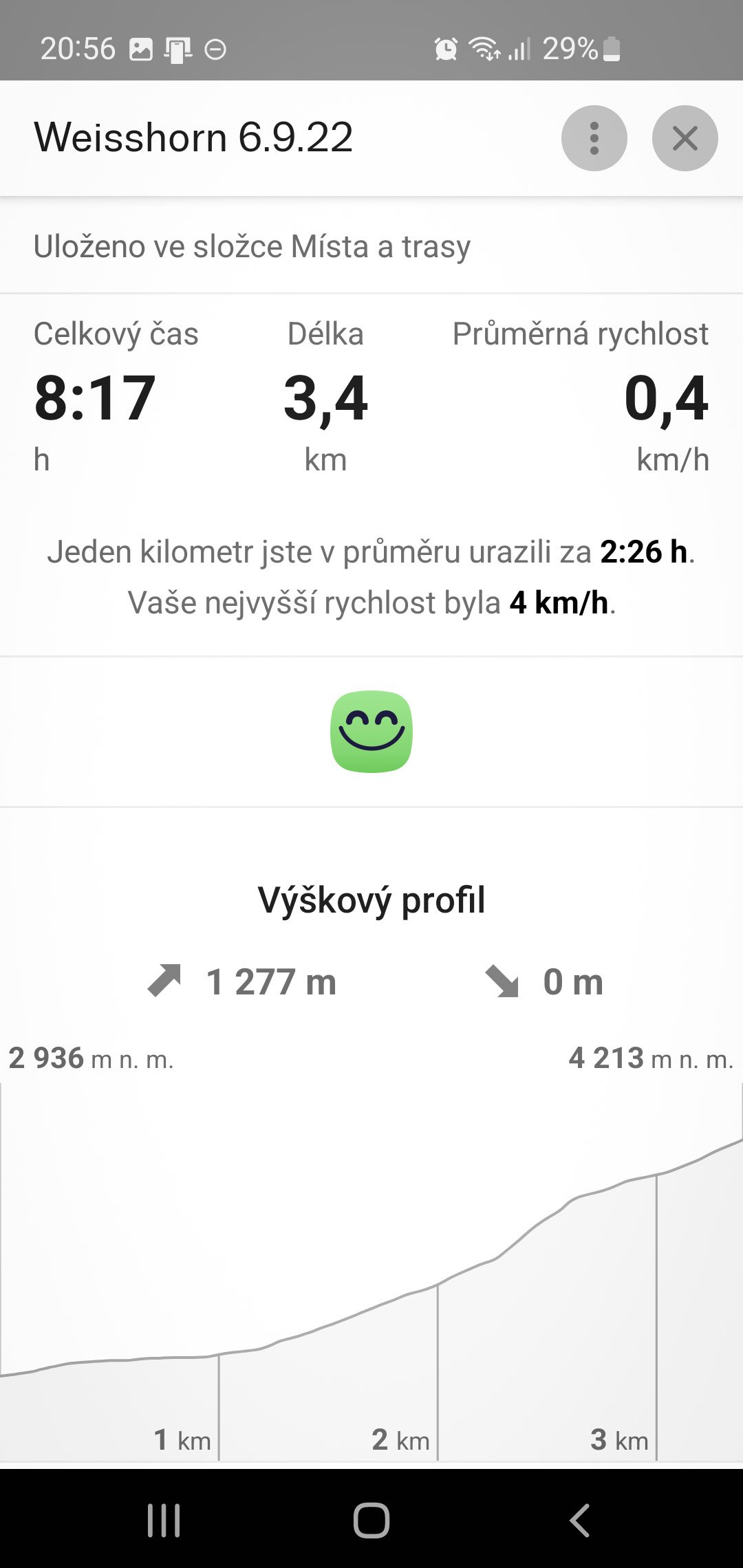The width and height of the screenshot is (743, 1568).
Task: Close the Weisshorn 6.9.22 route details
Action: [685, 138]
